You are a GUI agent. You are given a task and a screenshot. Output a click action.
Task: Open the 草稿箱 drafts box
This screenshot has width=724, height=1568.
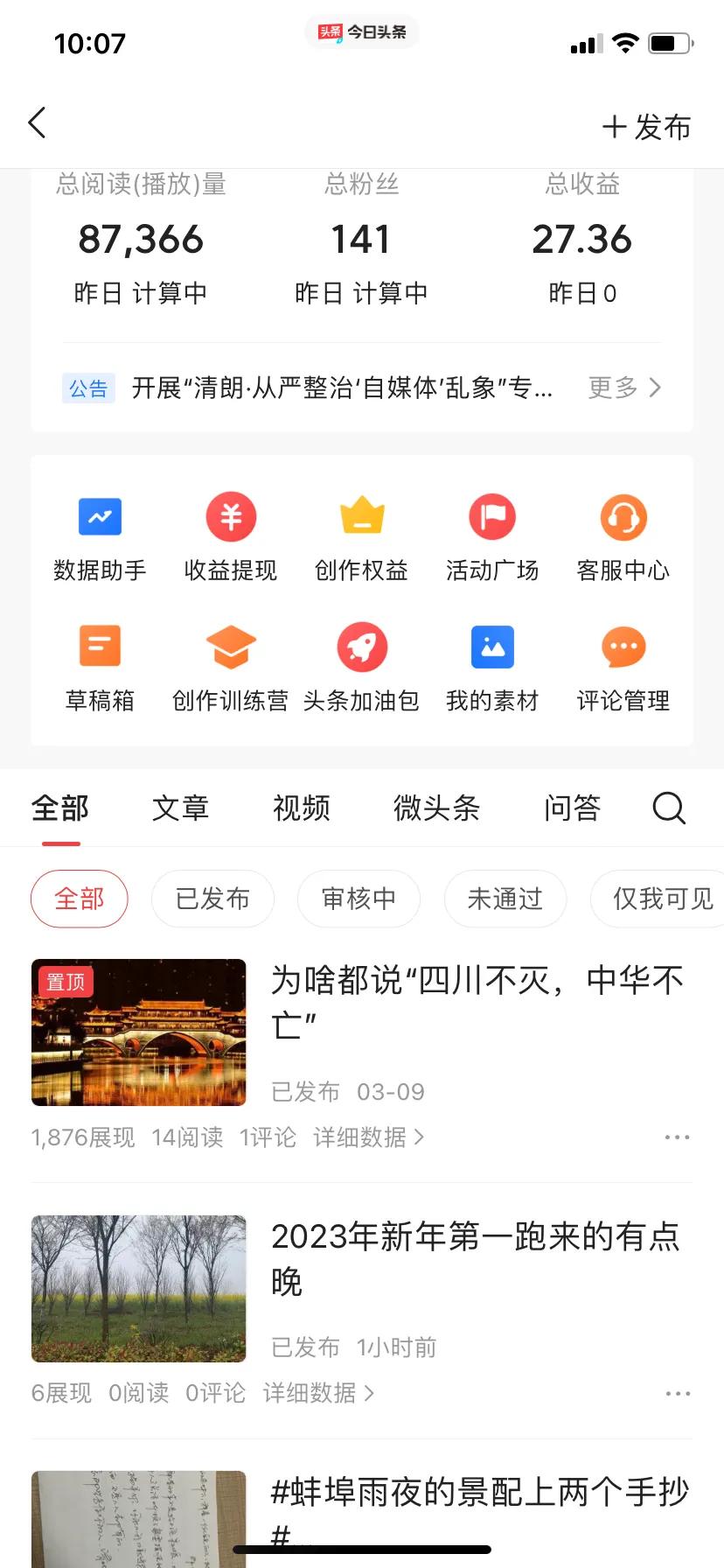99,667
